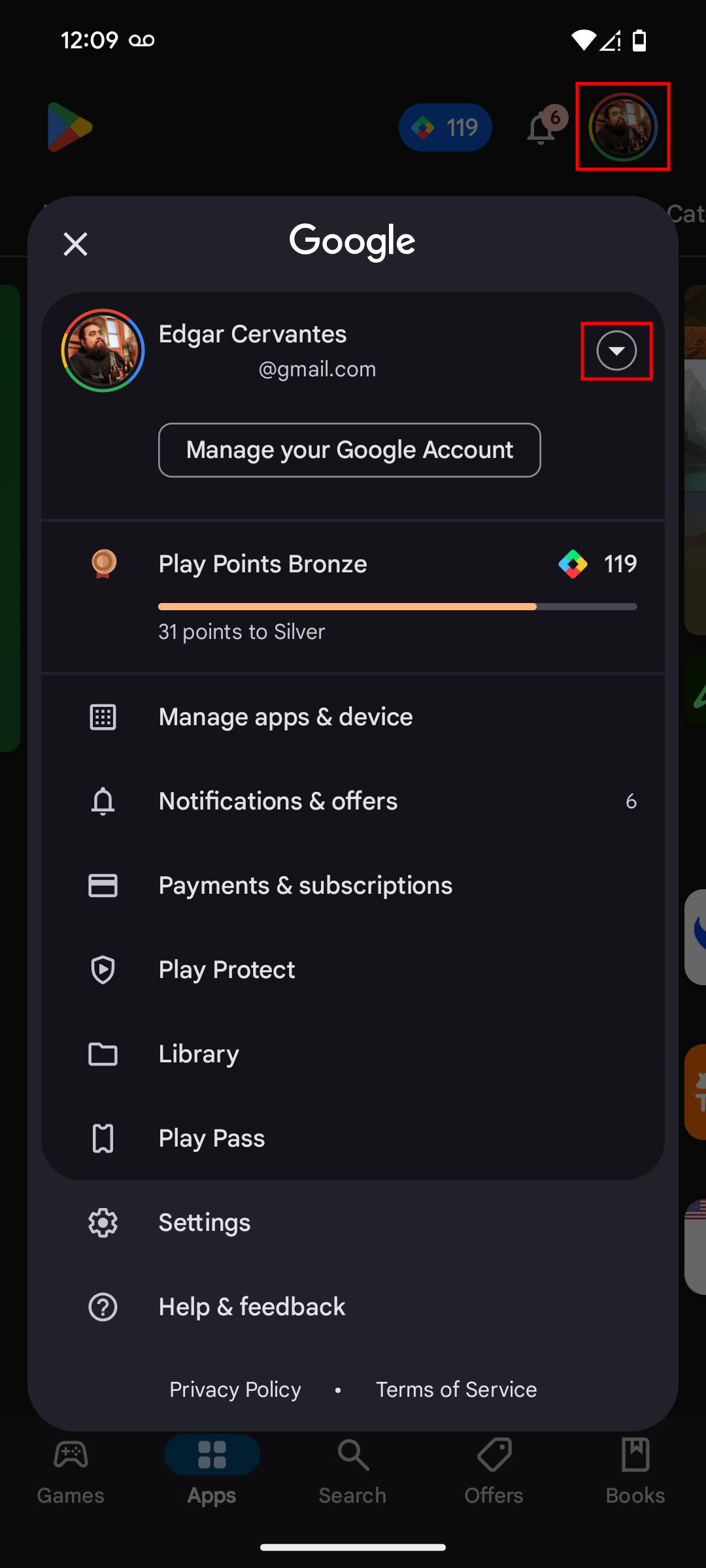Read the Terms of Service

(x=456, y=1390)
